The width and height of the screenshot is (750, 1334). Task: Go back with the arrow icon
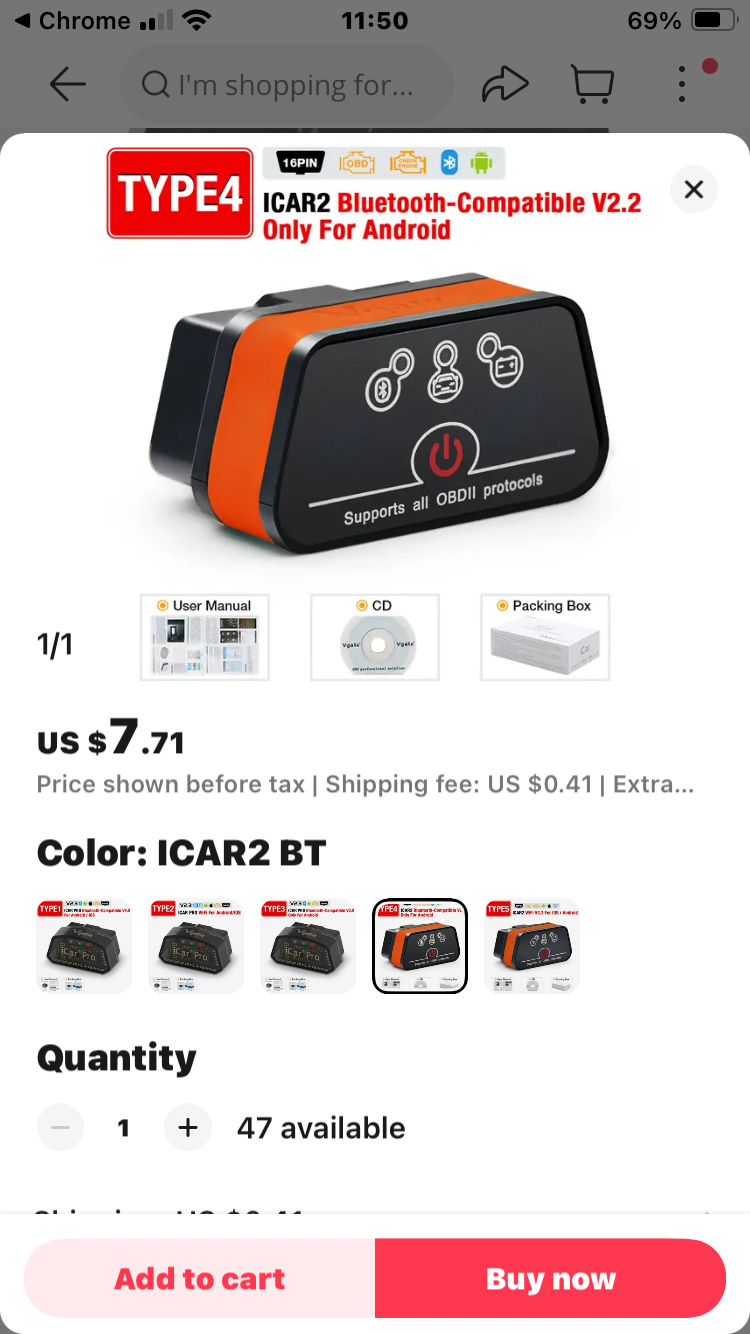pos(68,85)
